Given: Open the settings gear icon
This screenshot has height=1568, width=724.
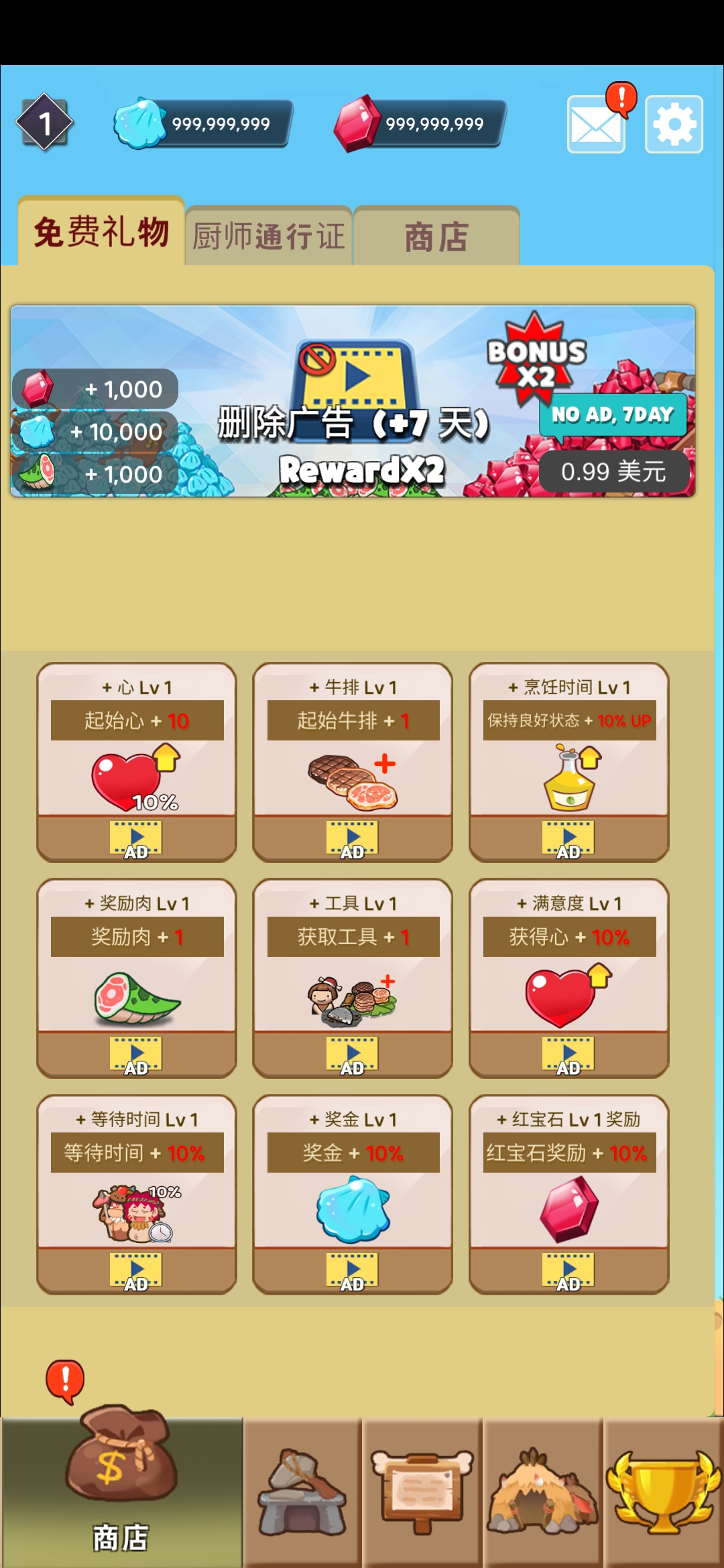Looking at the screenshot, I should 674,124.
